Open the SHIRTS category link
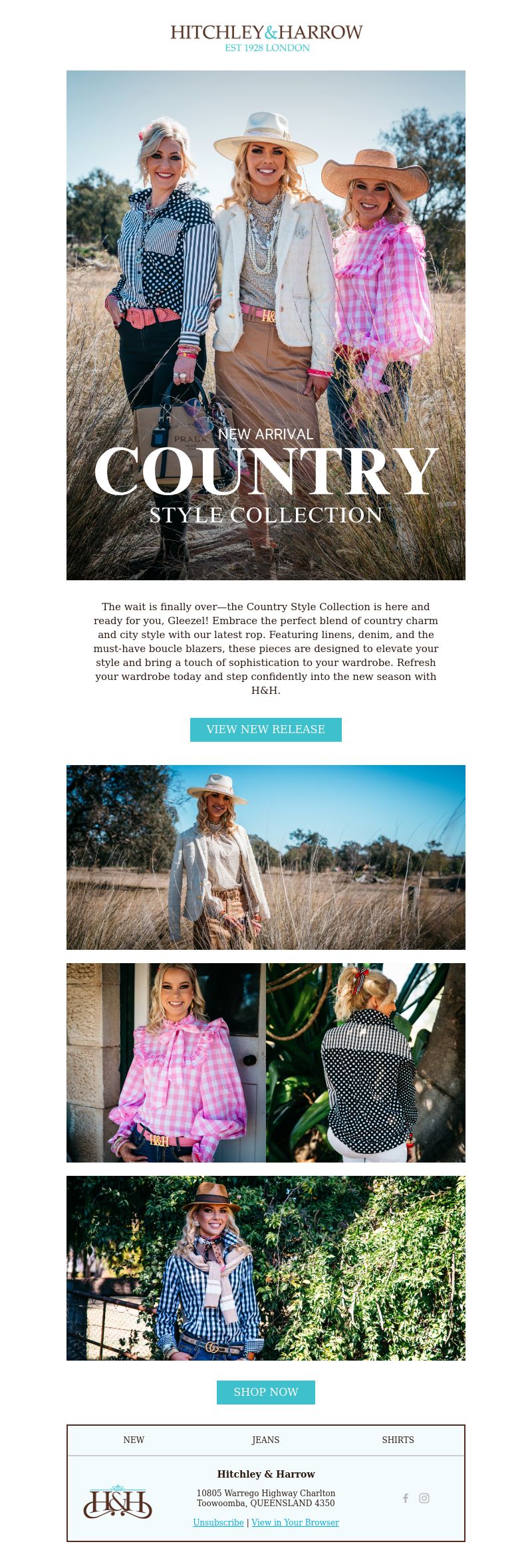Image resolution: width=532 pixels, height=1568 pixels. pos(398,1440)
